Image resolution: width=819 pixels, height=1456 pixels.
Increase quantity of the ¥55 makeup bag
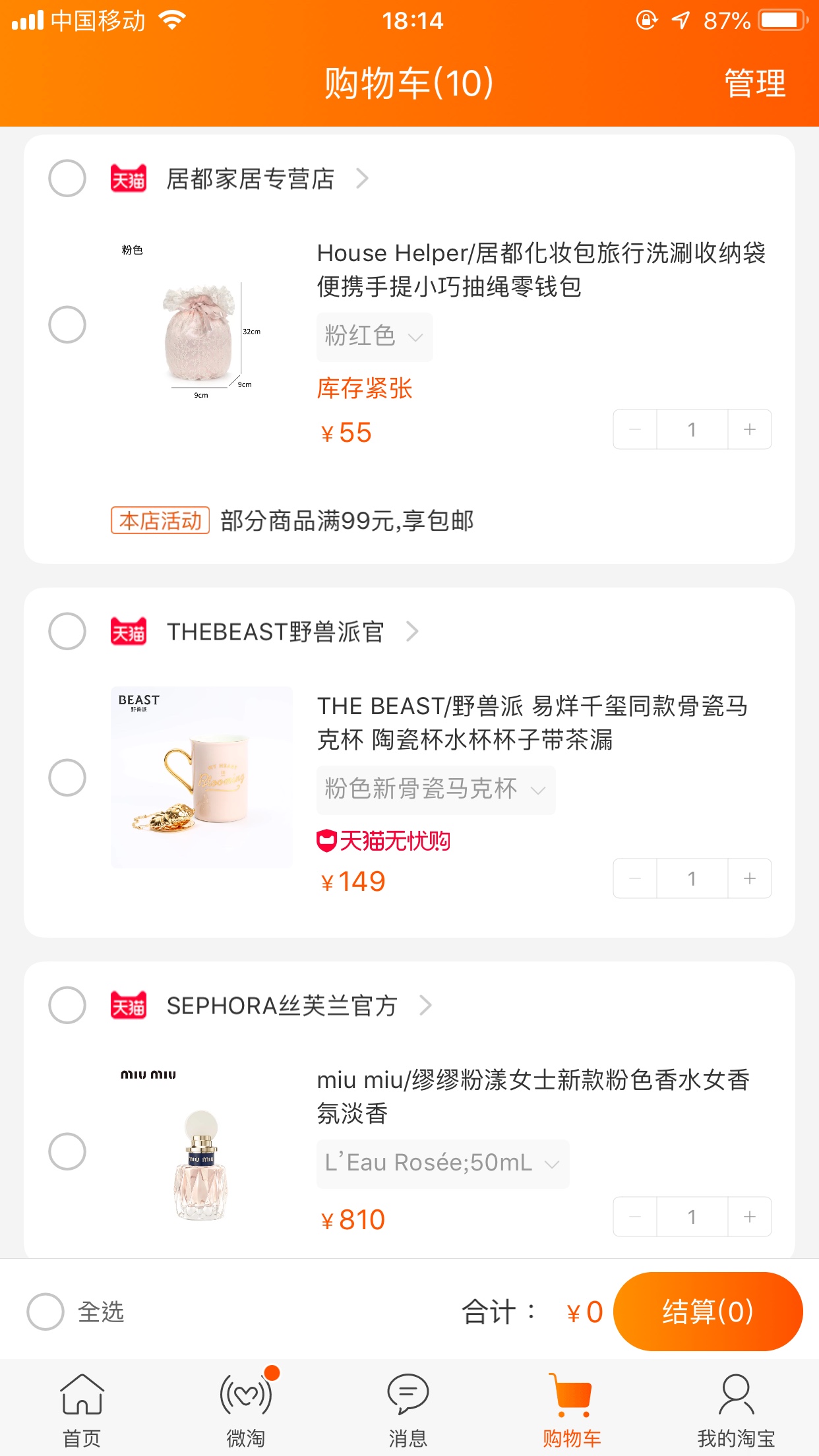pyautogui.click(x=750, y=430)
